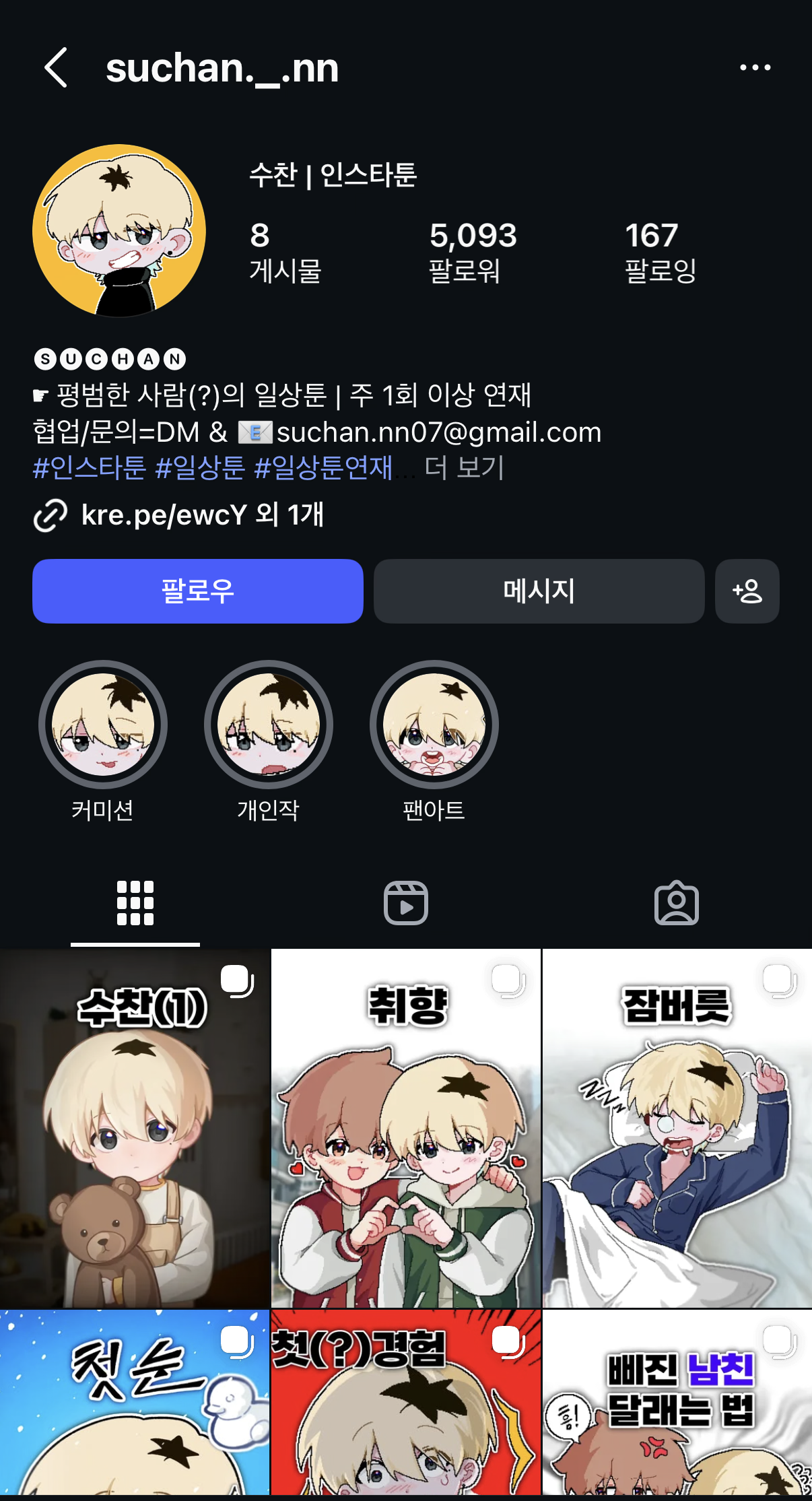Open the 첫눈 post
812x1501 pixels.
pyautogui.click(x=135, y=1403)
